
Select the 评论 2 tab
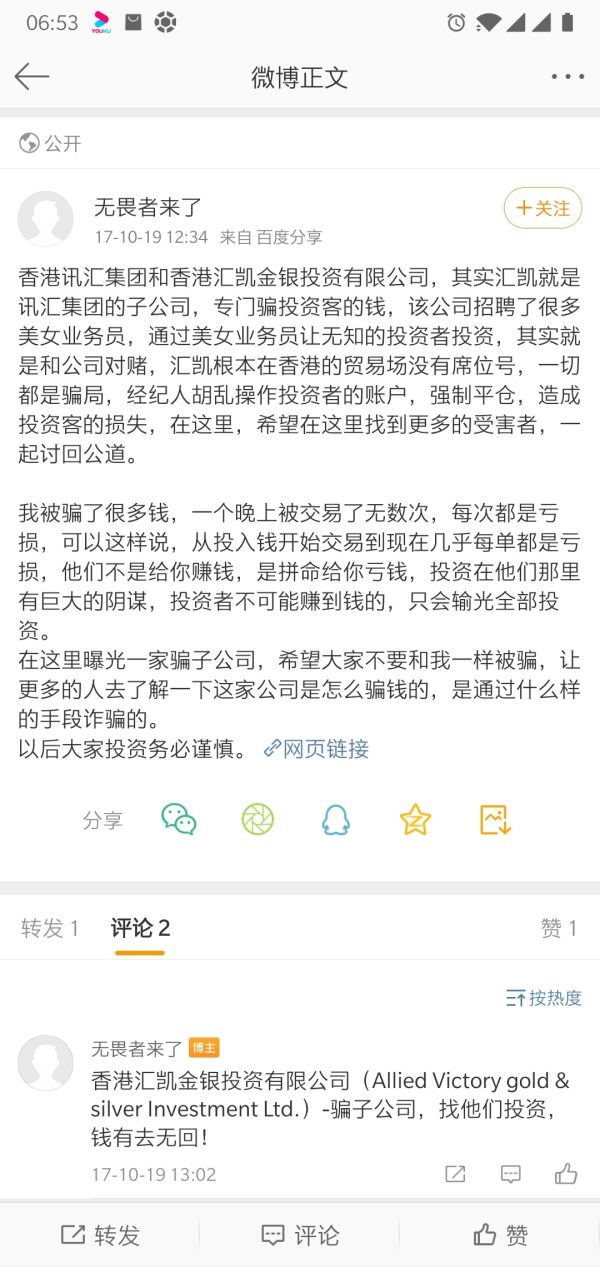pos(140,928)
